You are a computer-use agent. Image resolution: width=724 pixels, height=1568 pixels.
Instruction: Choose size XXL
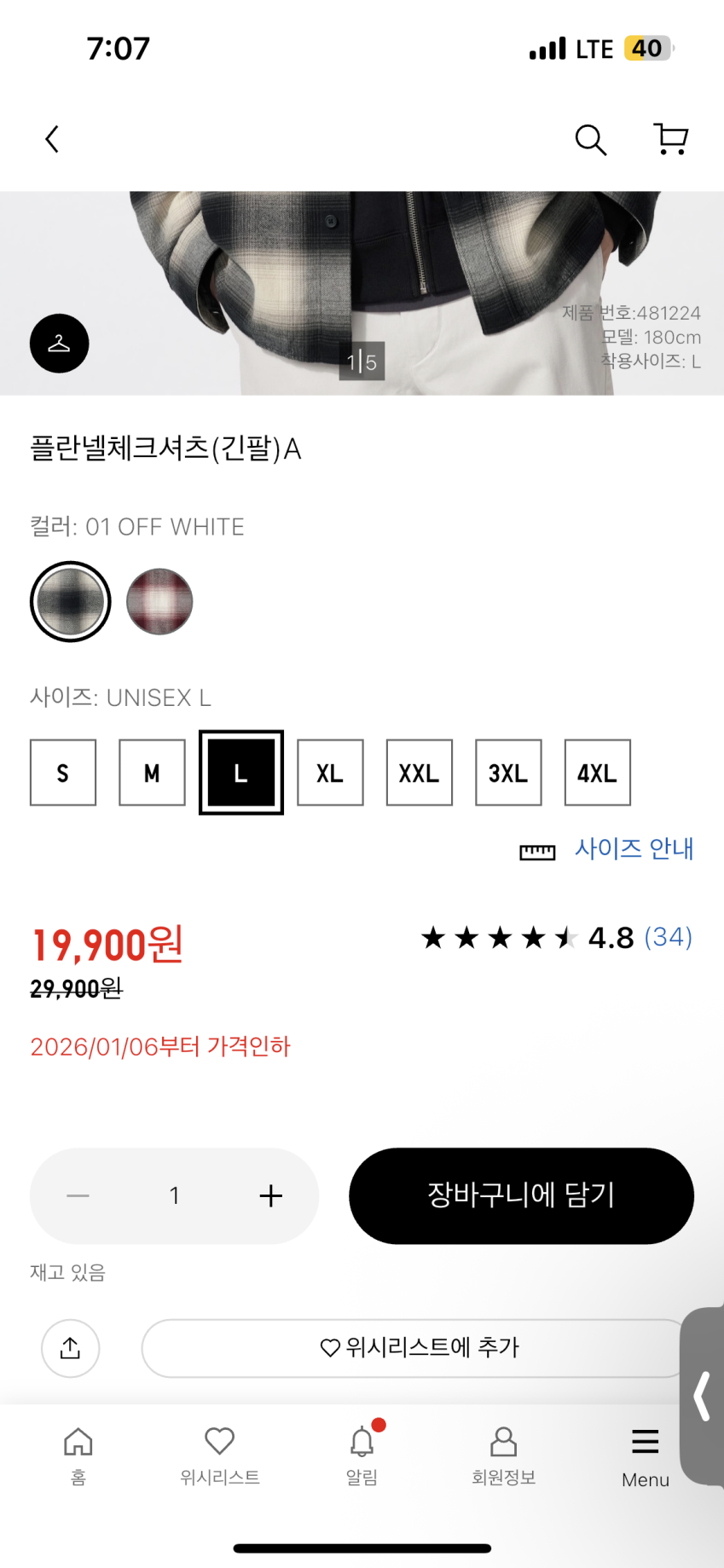419,772
